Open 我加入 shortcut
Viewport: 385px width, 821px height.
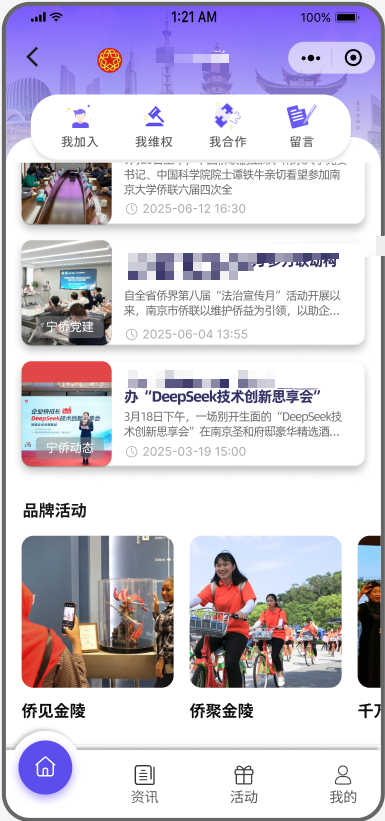[80, 126]
